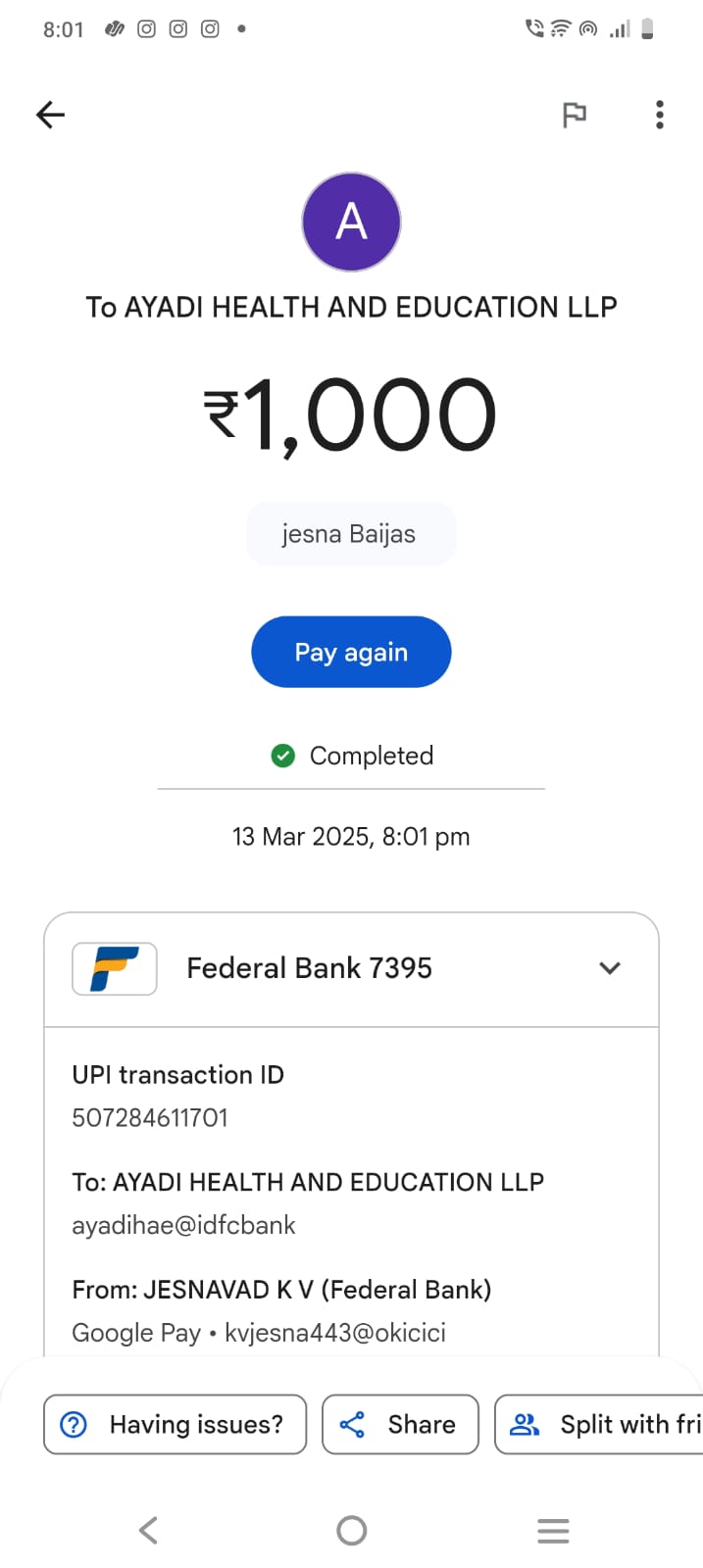Screen dimensions: 703x1568
Task: Expand the Federal Bank 7395 details
Action: click(x=610, y=968)
